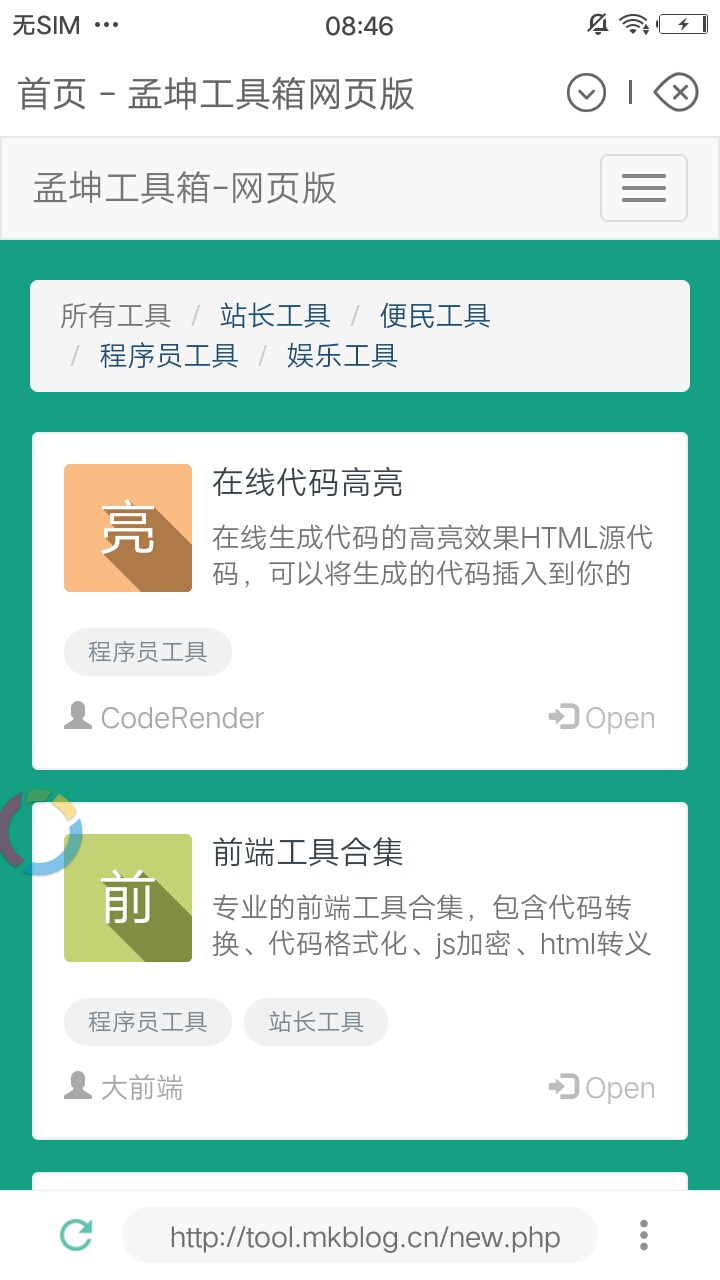
Task: Switch to 站长工具 category
Action: (x=275, y=316)
